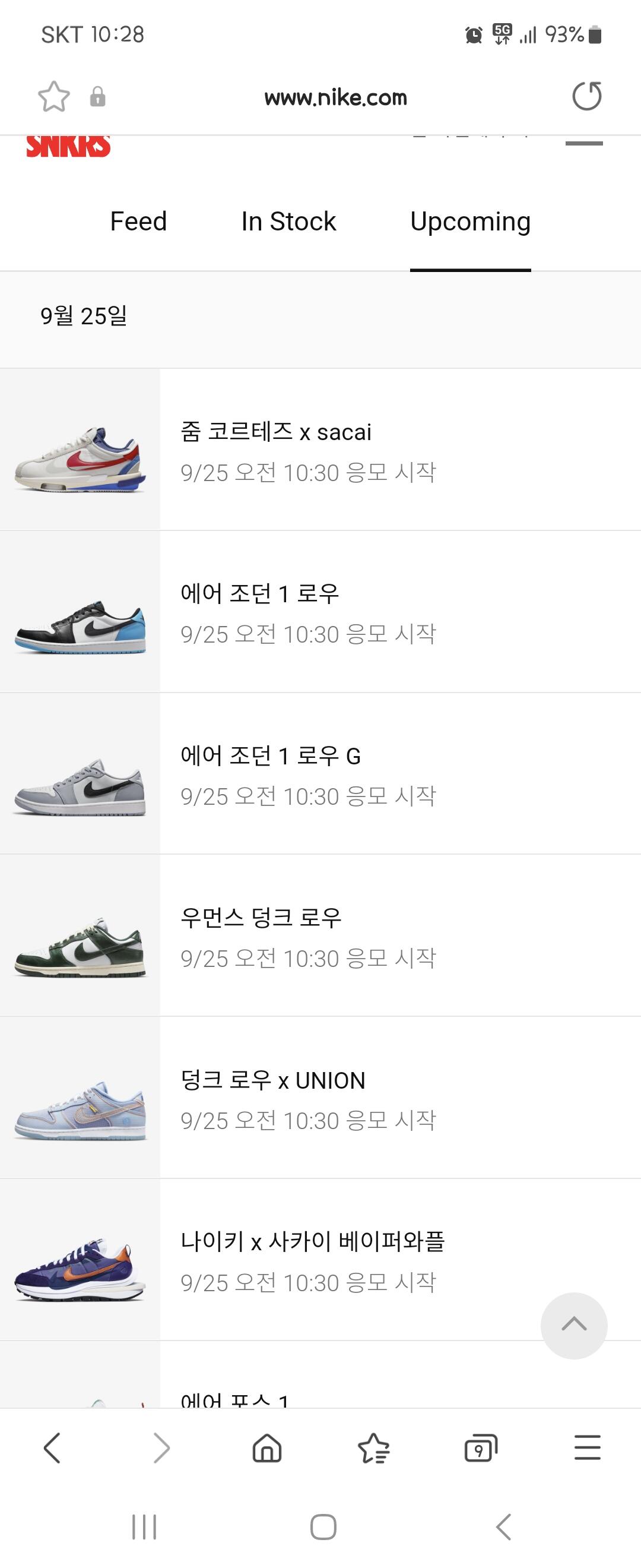View the 우먼스 덩크 로우 release

320,935
